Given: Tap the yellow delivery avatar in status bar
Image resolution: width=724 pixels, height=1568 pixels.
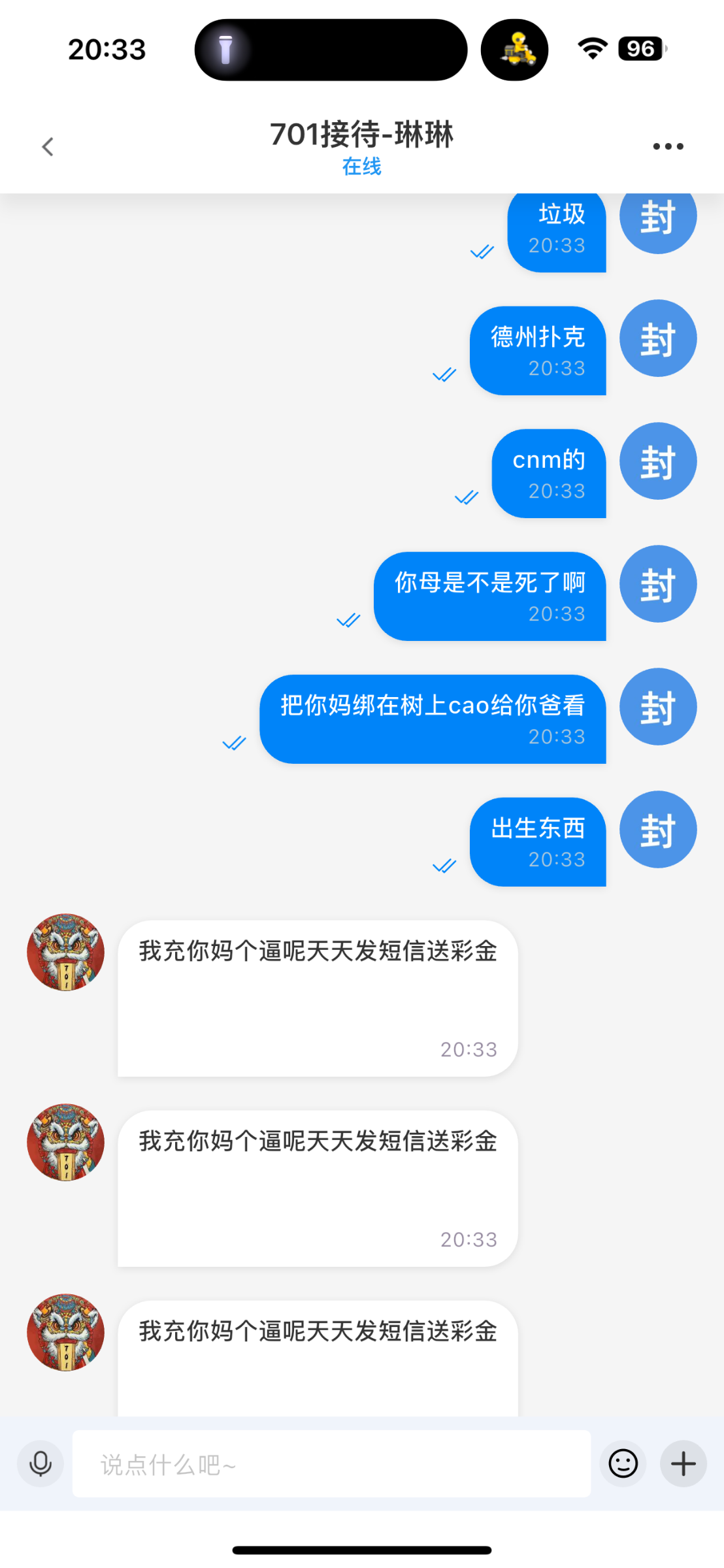Looking at the screenshot, I should pos(516,49).
